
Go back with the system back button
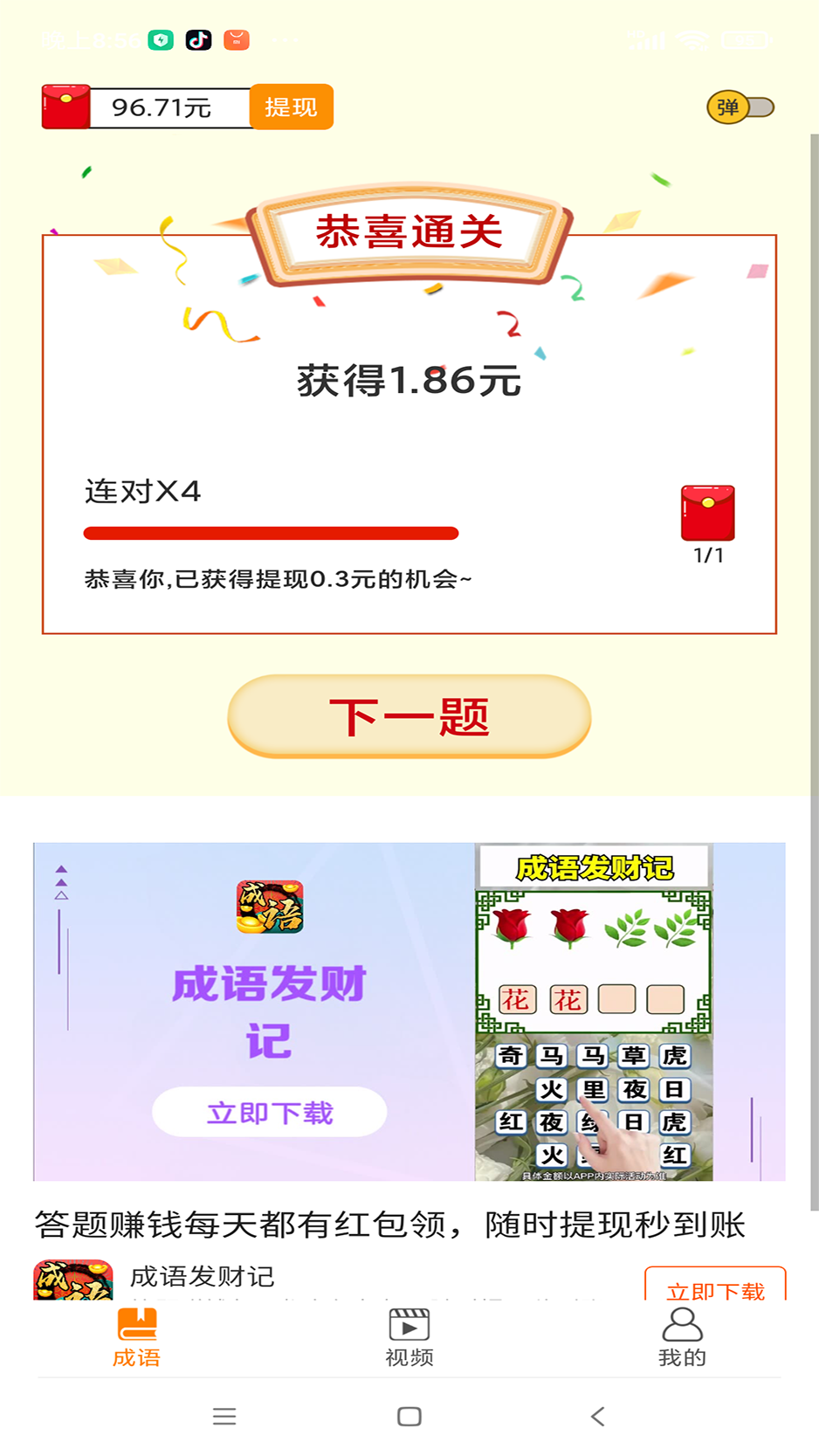tap(597, 1416)
